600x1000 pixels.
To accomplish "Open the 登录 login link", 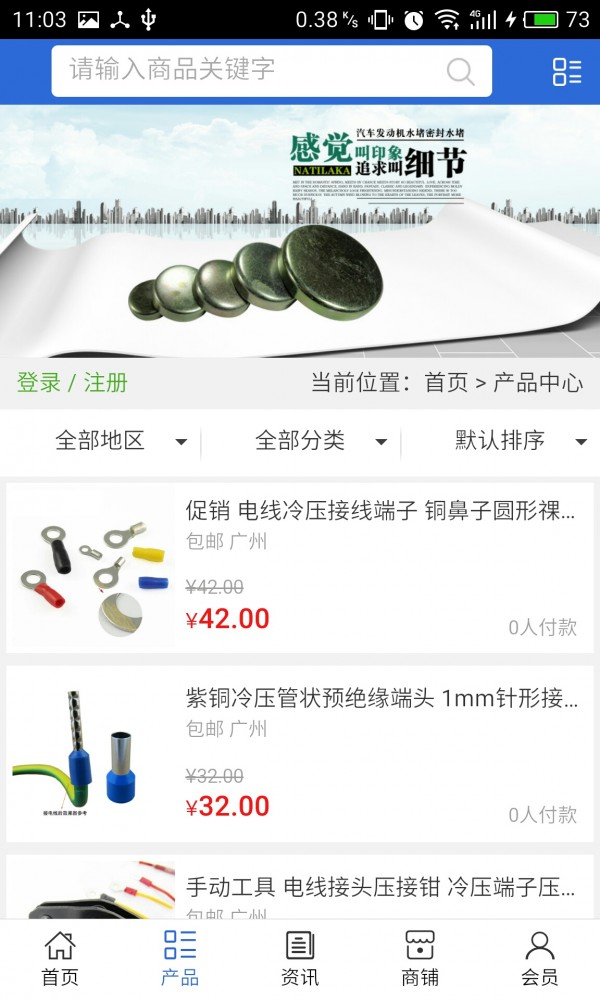I will [39, 382].
